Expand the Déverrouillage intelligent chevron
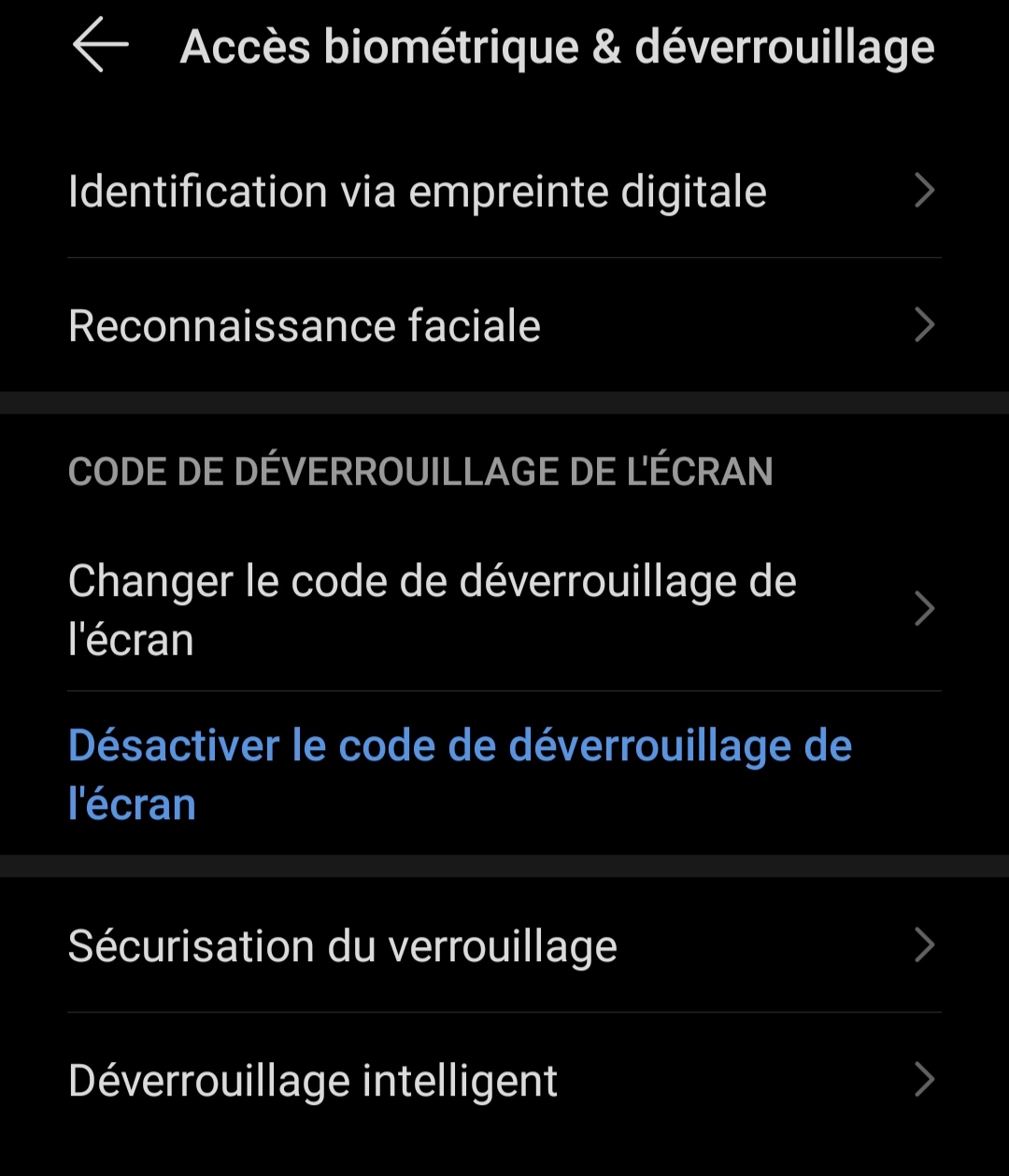The width and height of the screenshot is (1009, 1176). point(926,1080)
